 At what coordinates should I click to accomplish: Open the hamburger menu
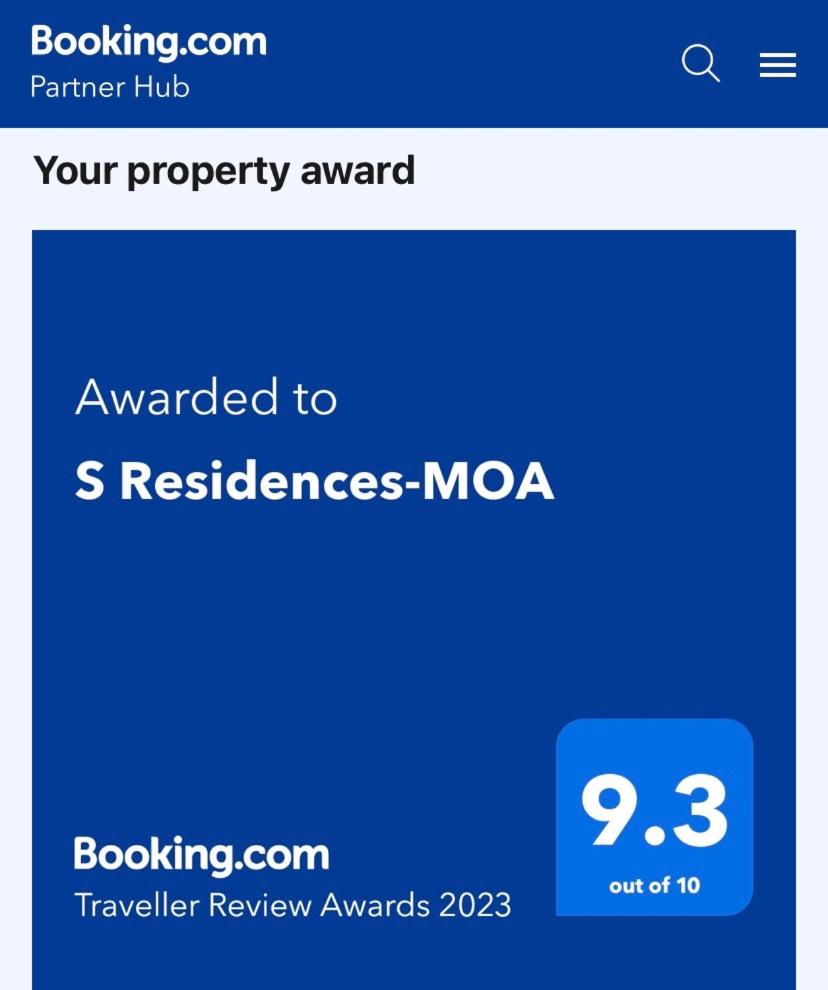(x=777, y=66)
